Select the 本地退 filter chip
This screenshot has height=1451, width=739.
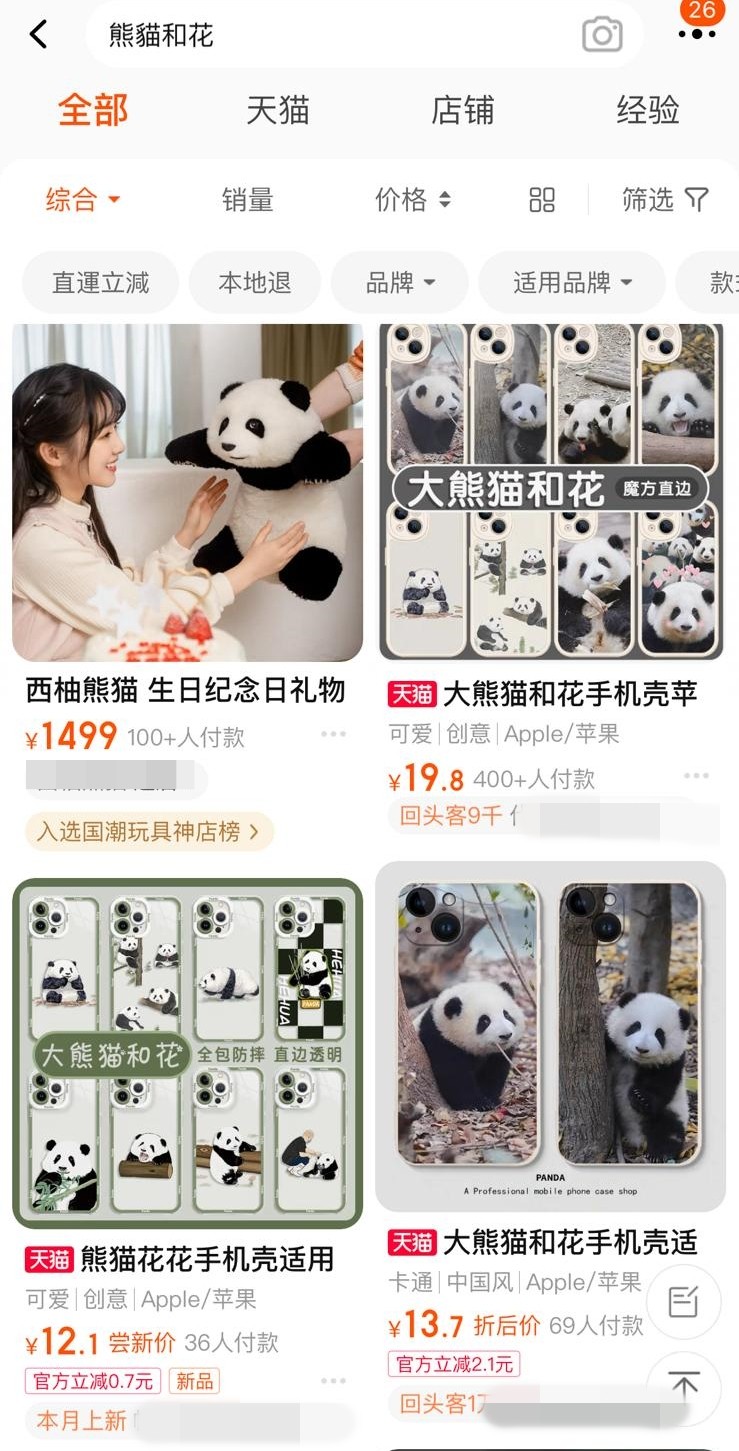coord(254,282)
